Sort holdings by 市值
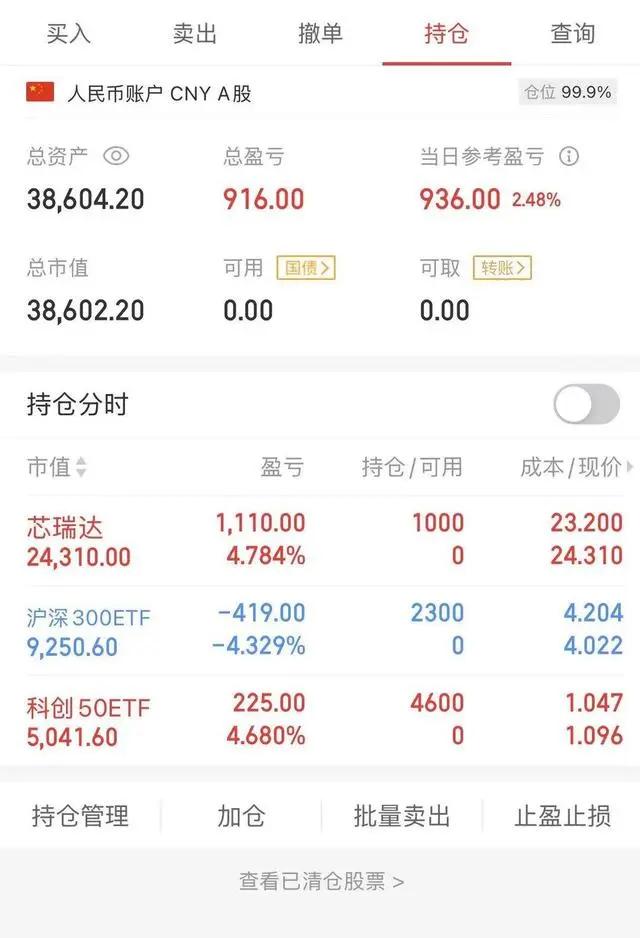Screen dimensions: 640x938 click(57, 467)
